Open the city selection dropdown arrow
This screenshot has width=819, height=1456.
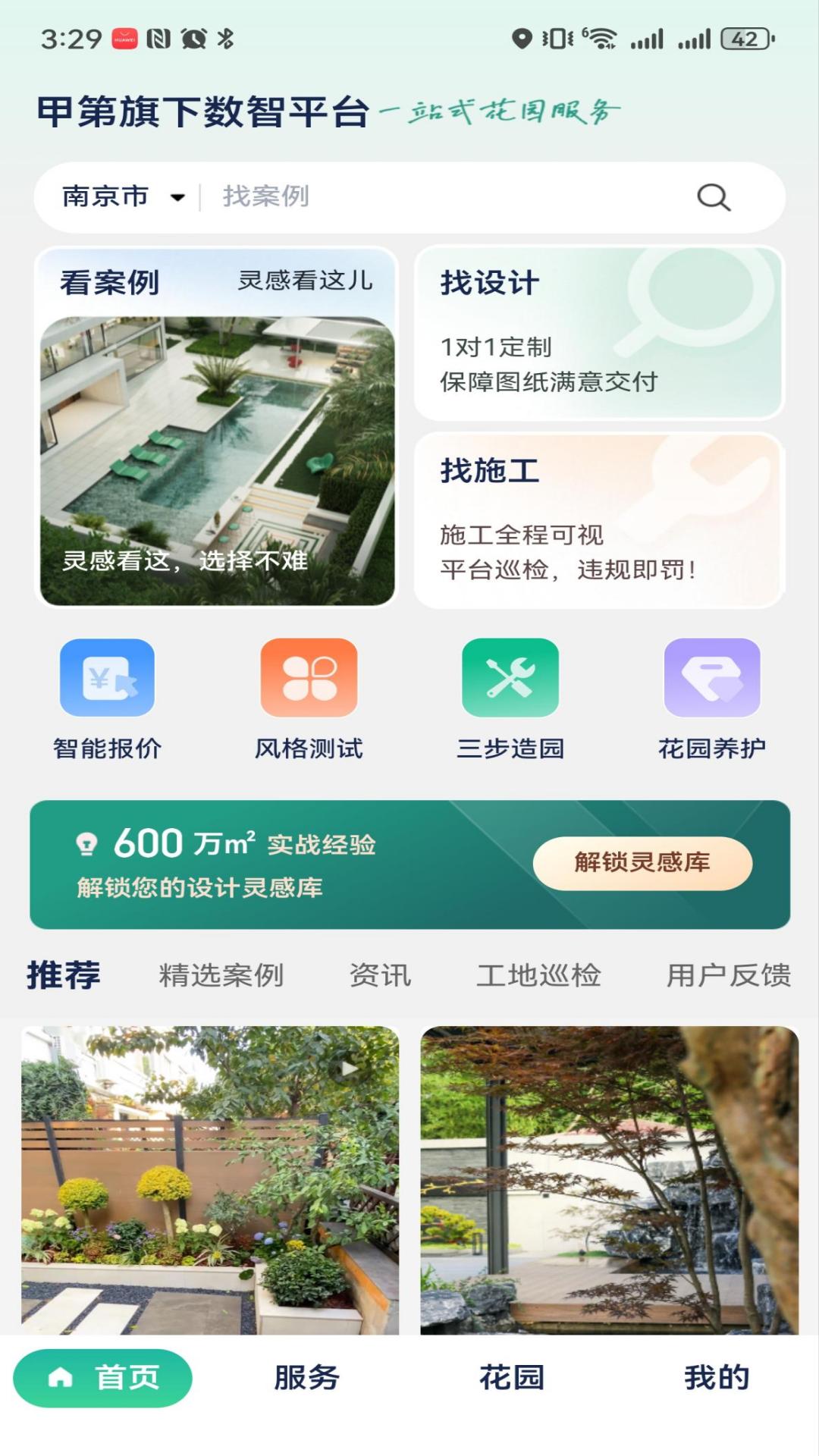[x=177, y=196]
